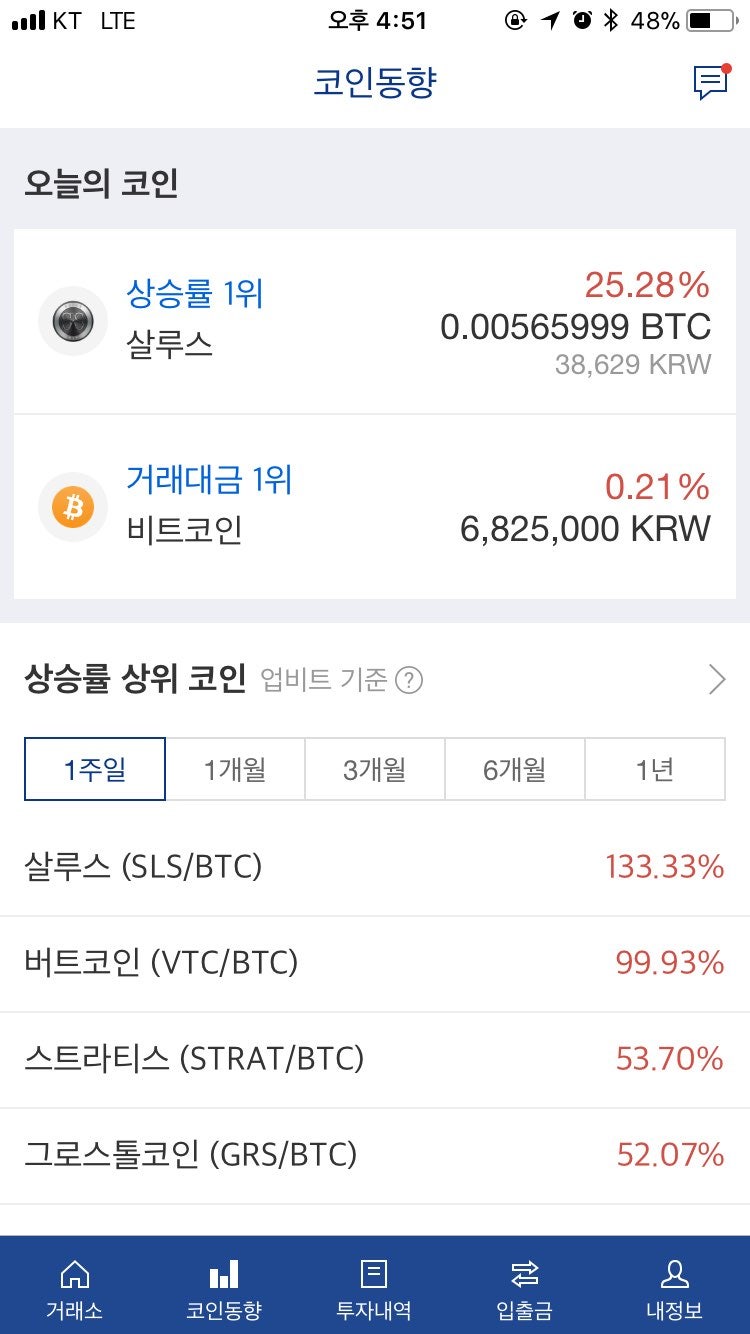750x1334 pixels.
Task: Tap the 코인동향 title header
Action: [x=375, y=82]
